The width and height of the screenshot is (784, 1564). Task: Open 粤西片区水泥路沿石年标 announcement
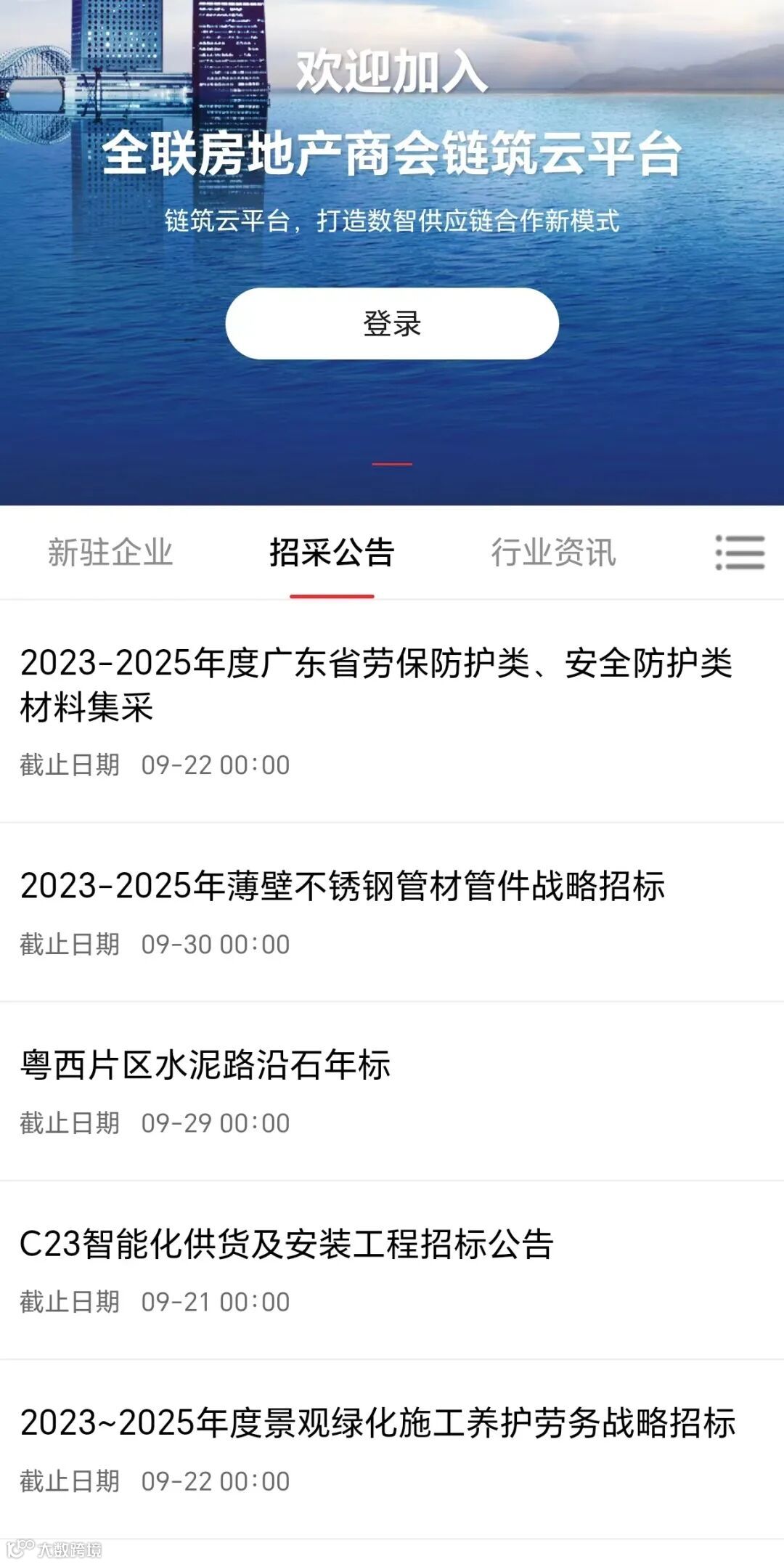(205, 1065)
